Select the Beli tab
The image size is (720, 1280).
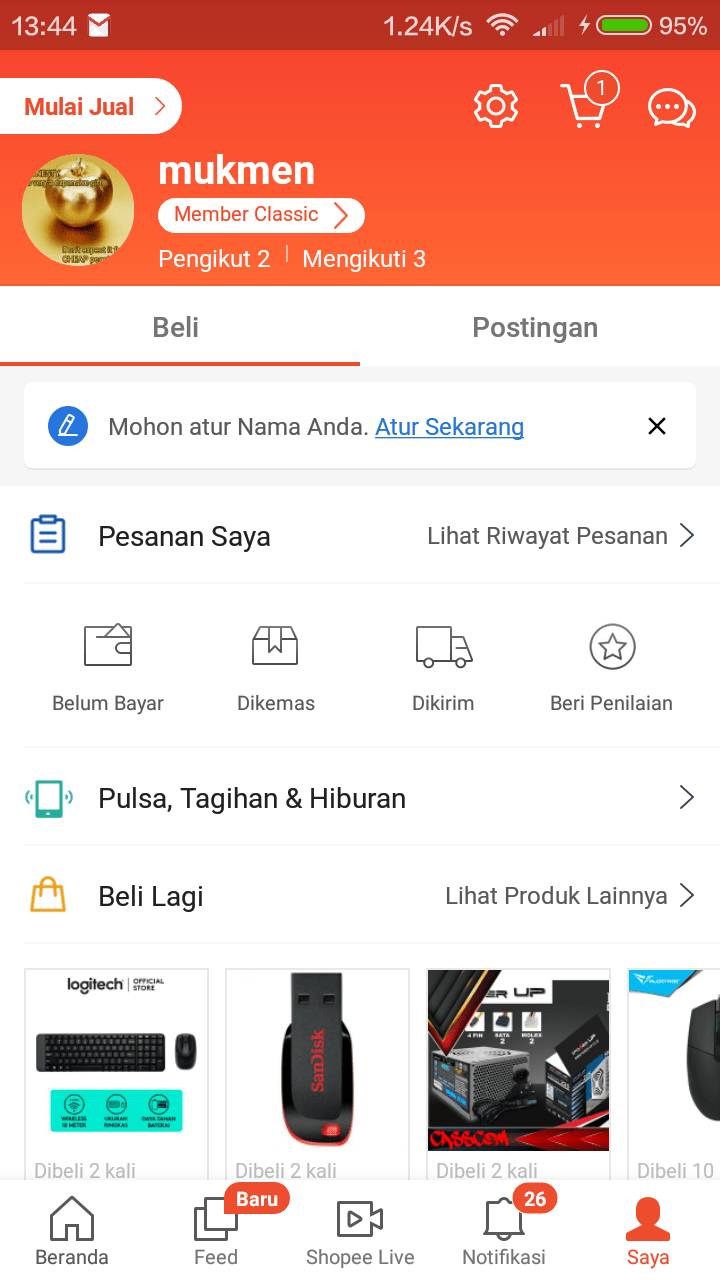(176, 328)
